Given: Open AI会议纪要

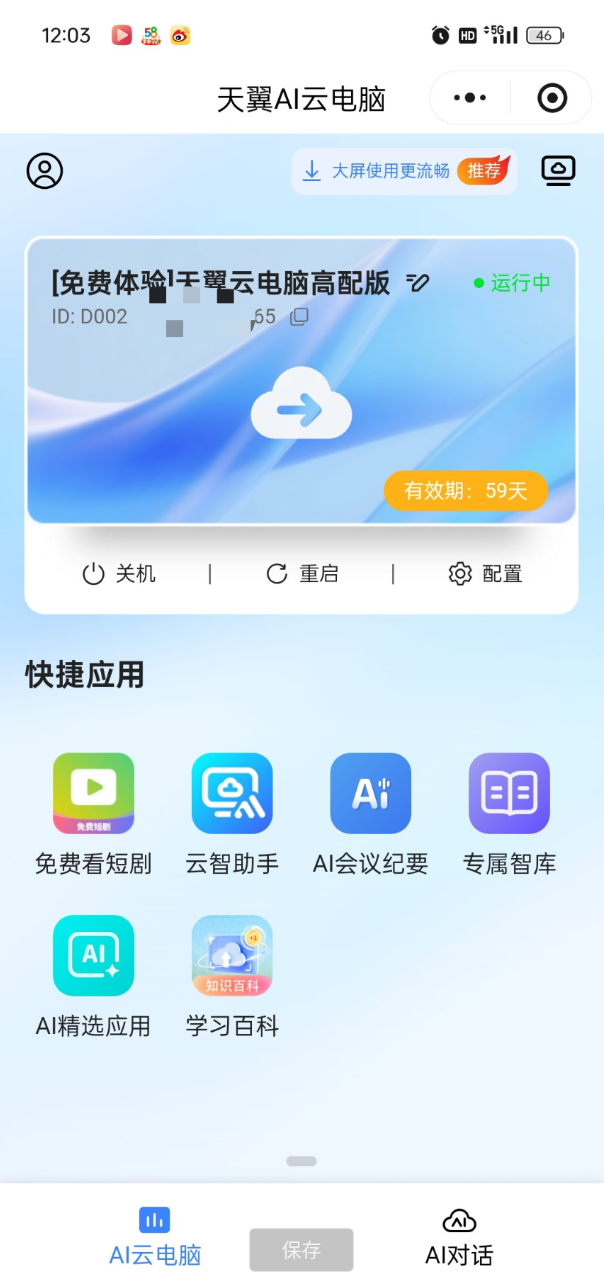Looking at the screenshot, I should click(371, 793).
